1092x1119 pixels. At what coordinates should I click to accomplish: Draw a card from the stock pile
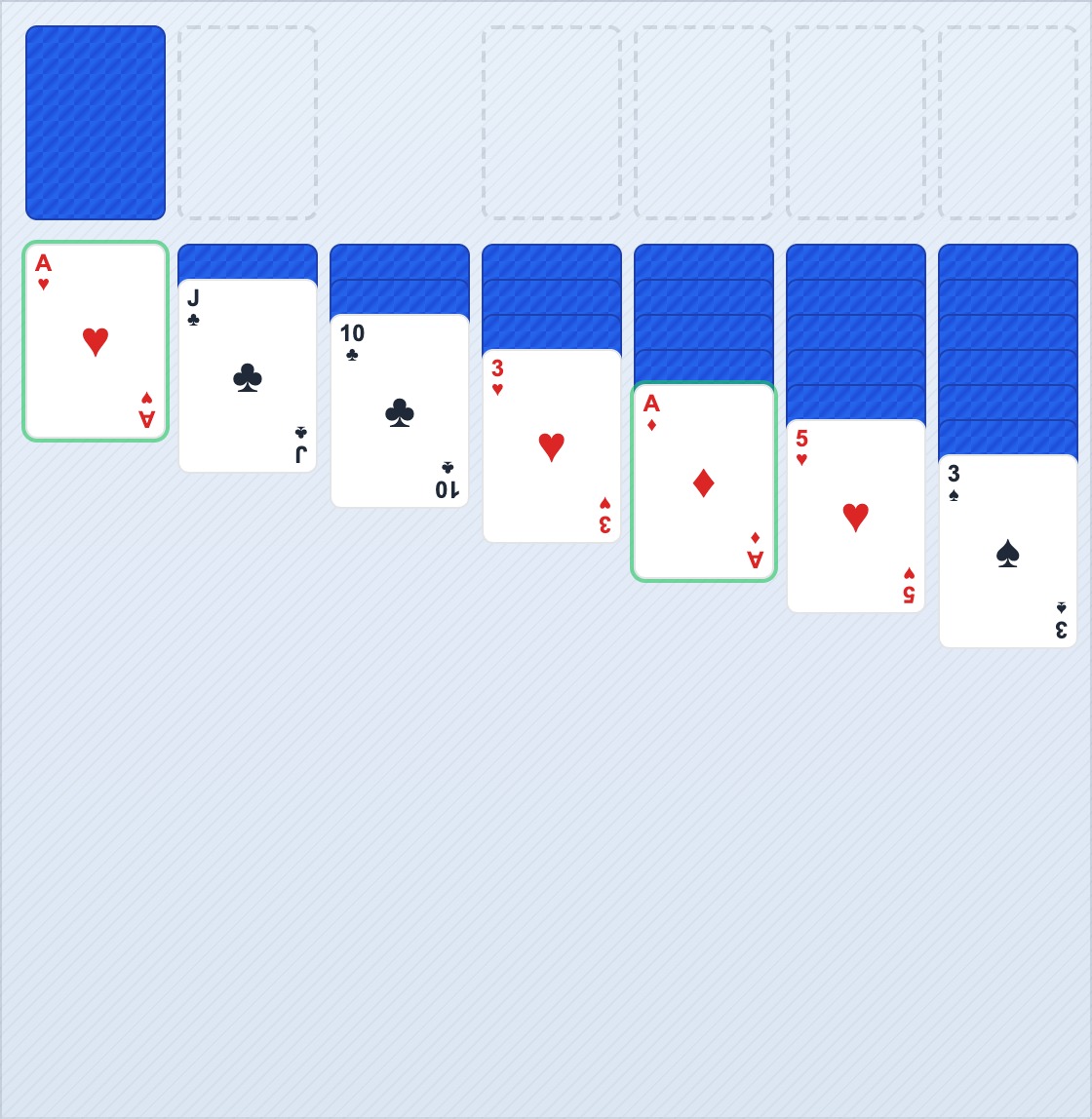pos(96,123)
